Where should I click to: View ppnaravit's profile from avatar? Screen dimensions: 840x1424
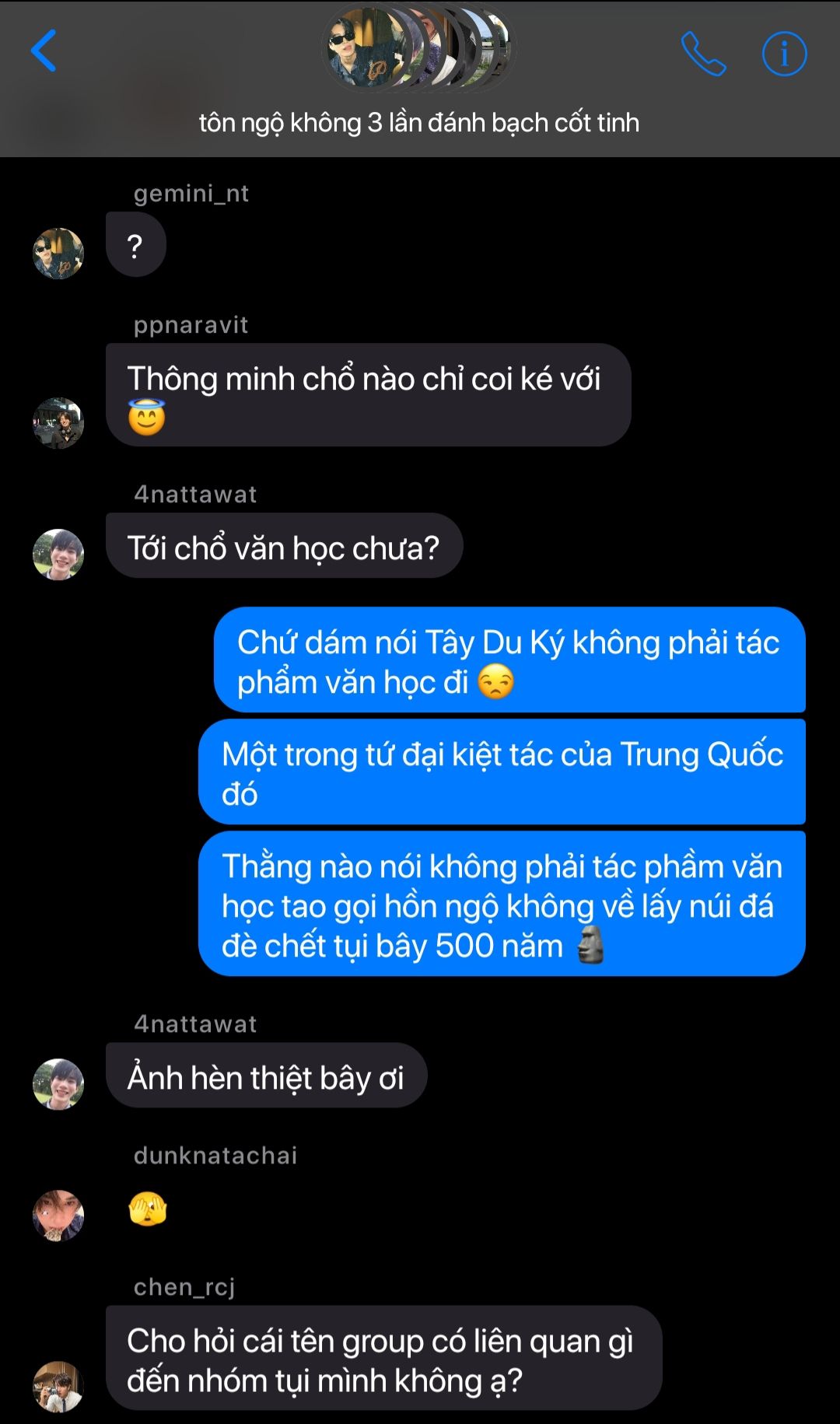click(x=58, y=423)
